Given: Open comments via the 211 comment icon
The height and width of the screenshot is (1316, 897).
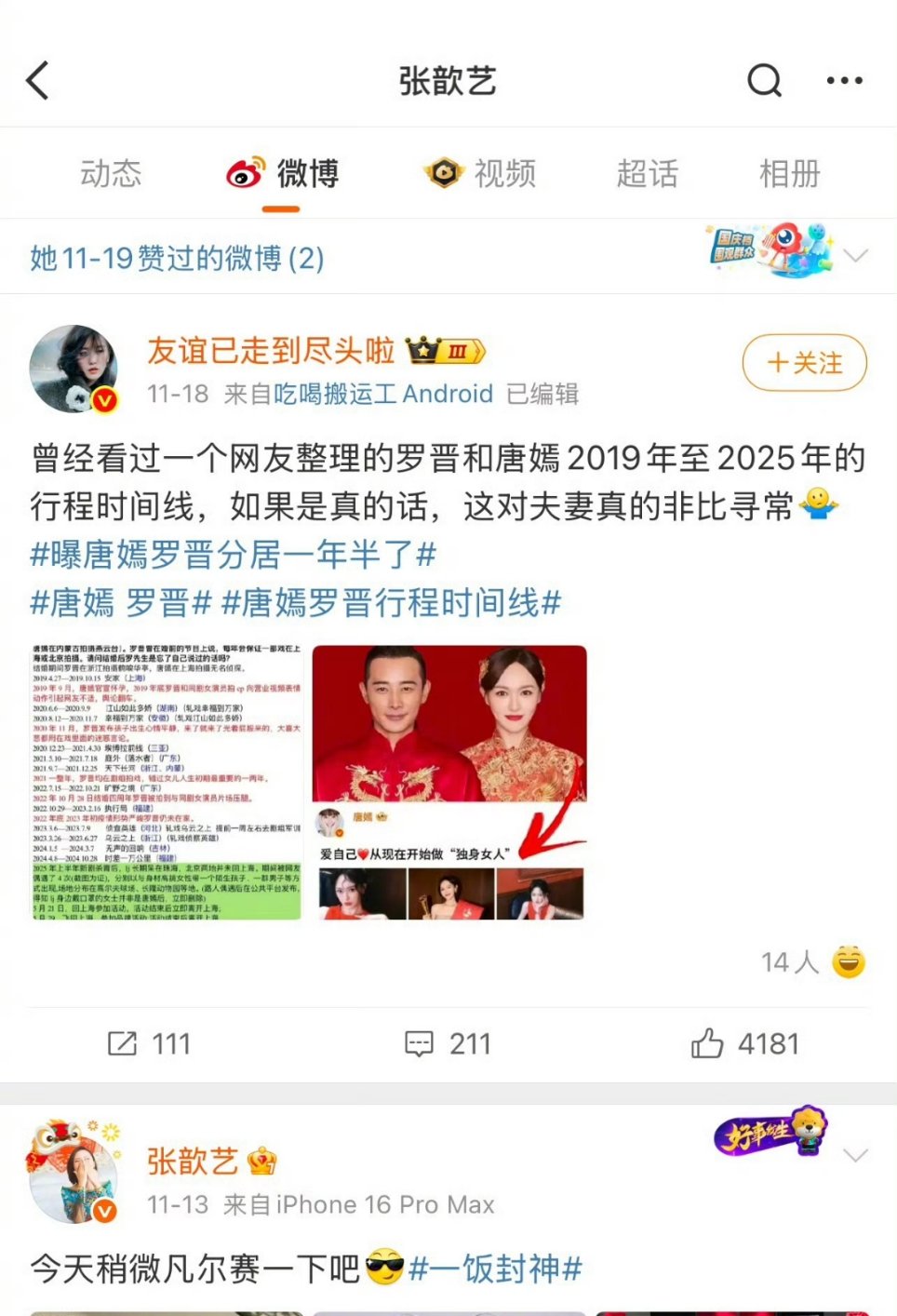Looking at the screenshot, I should 447,1043.
